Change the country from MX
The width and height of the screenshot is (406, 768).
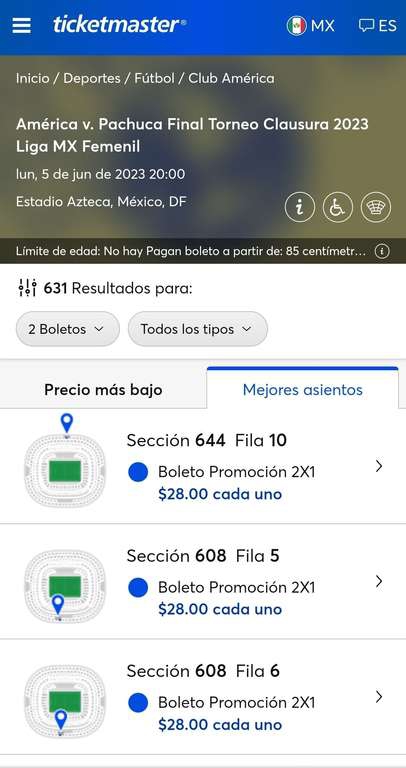coord(310,25)
